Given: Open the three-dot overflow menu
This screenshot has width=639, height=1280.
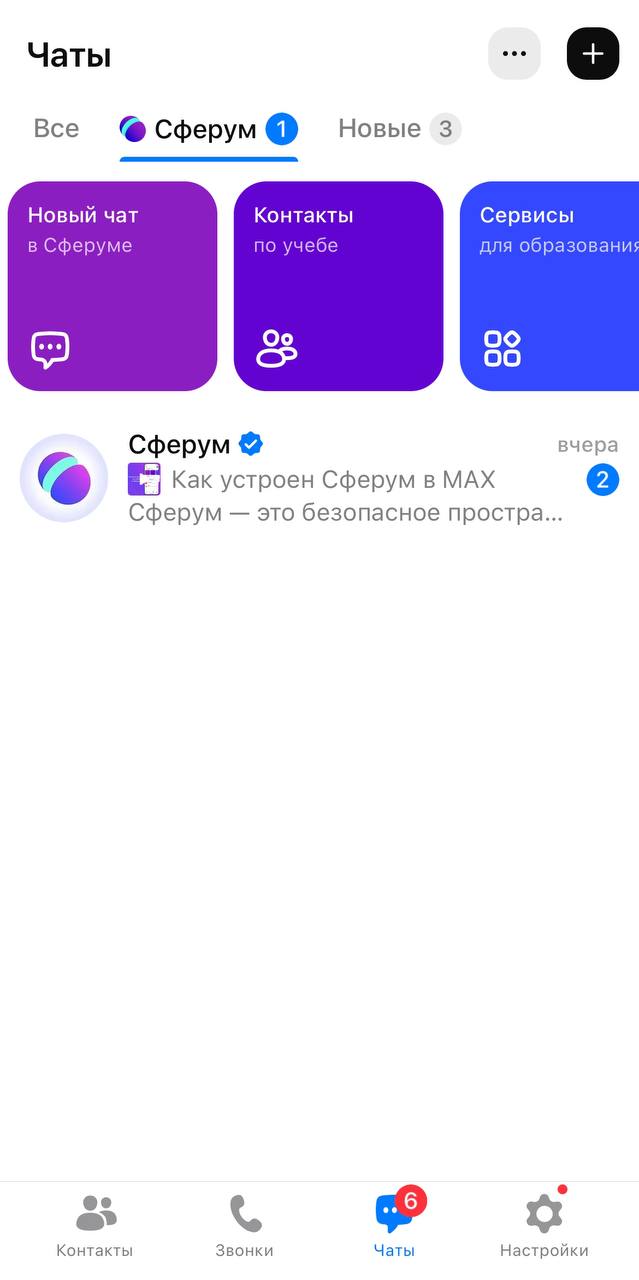Looking at the screenshot, I should 514,54.
